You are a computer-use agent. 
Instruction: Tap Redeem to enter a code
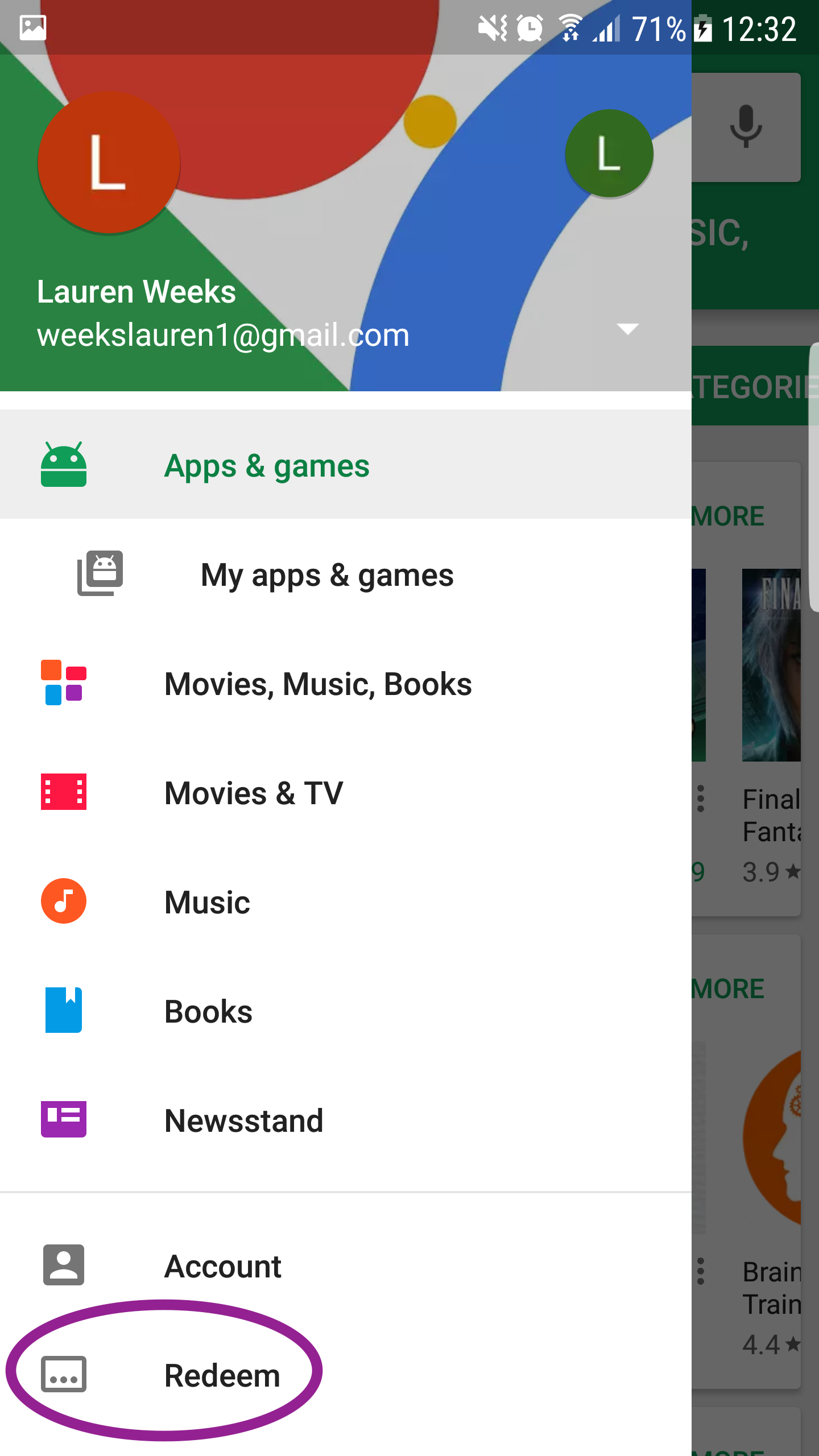[x=346, y=1375]
